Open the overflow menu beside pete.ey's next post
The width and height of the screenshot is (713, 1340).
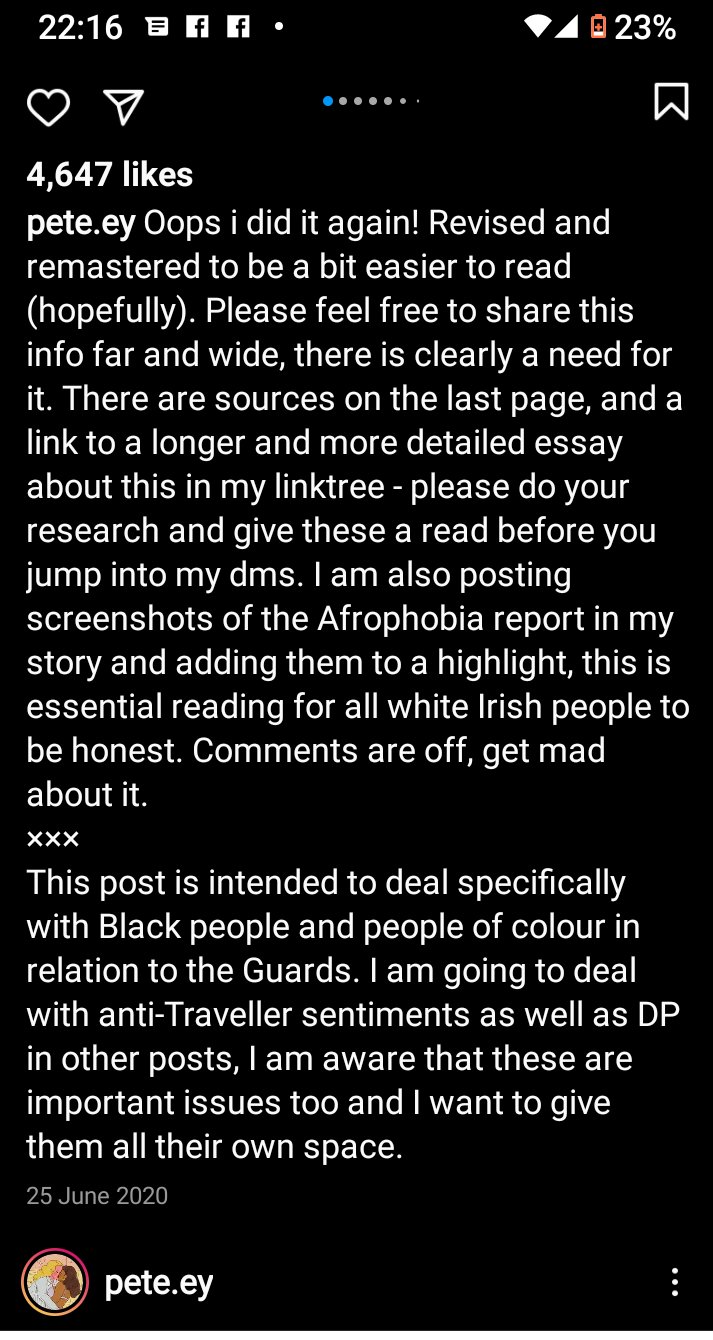pos(675,1282)
